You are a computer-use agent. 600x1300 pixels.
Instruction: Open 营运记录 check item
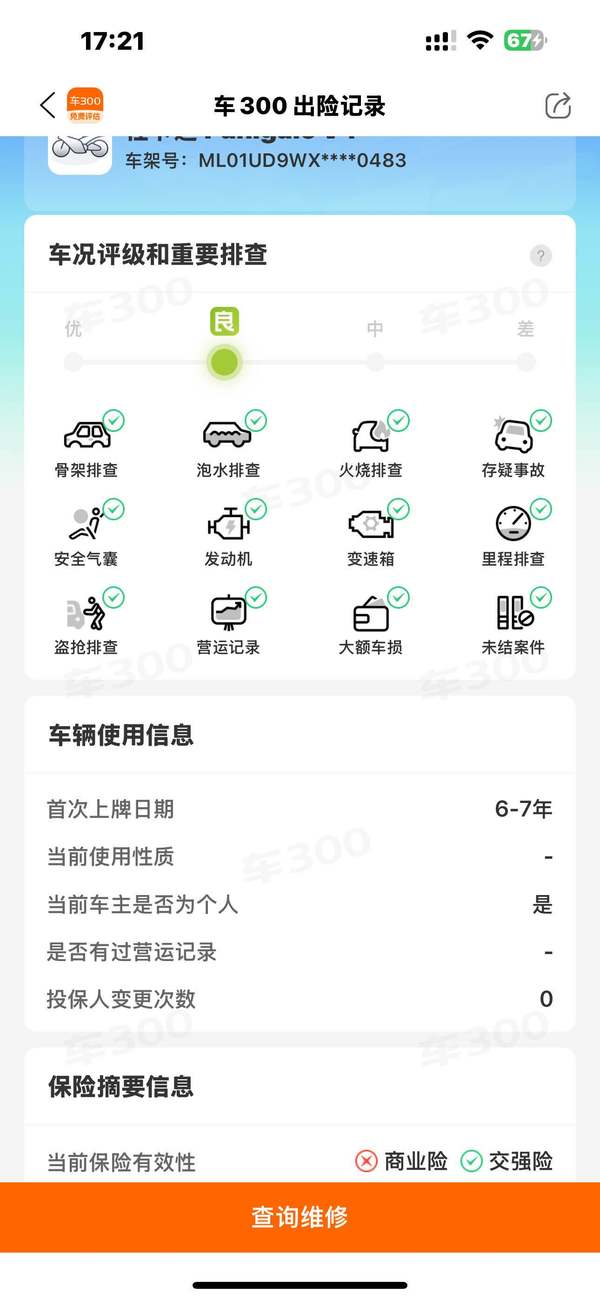(x=229, y=623)
